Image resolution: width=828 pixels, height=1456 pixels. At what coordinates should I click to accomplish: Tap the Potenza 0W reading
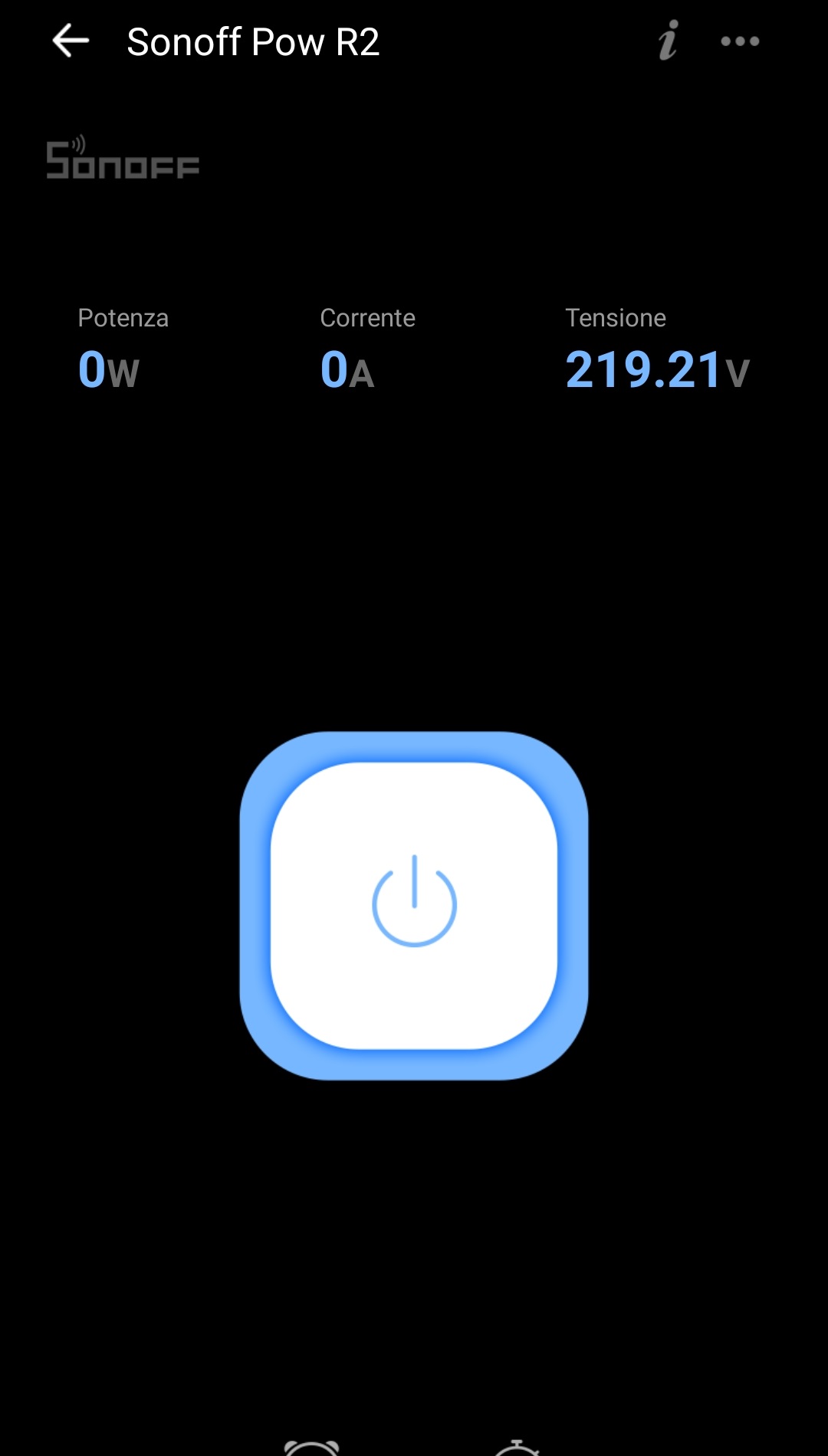click(x=108, y=372)
